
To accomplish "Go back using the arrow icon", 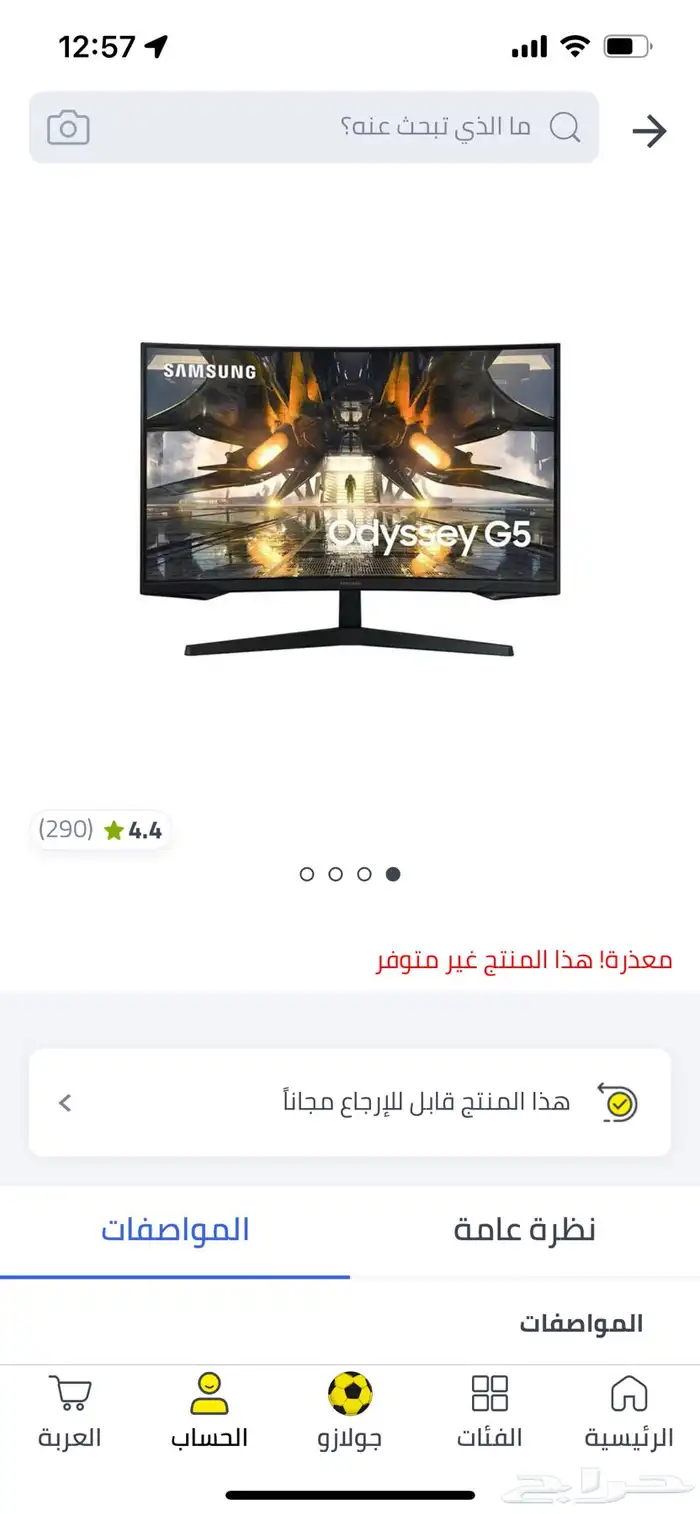I will (x=650, y=131).
